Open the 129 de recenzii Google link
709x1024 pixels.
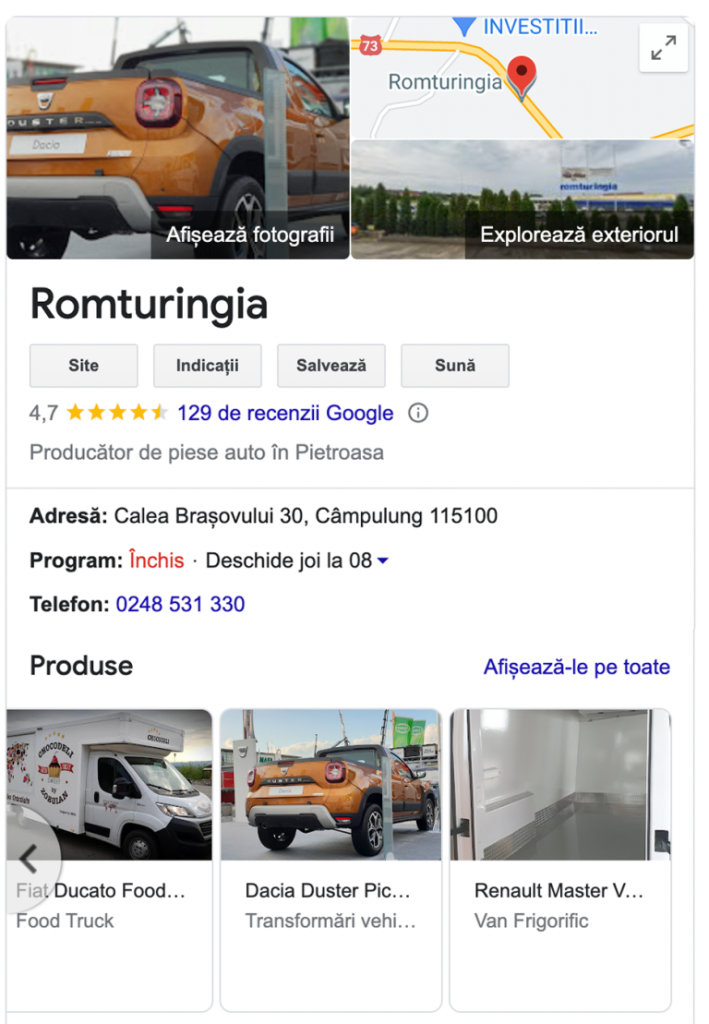(285, 413)
